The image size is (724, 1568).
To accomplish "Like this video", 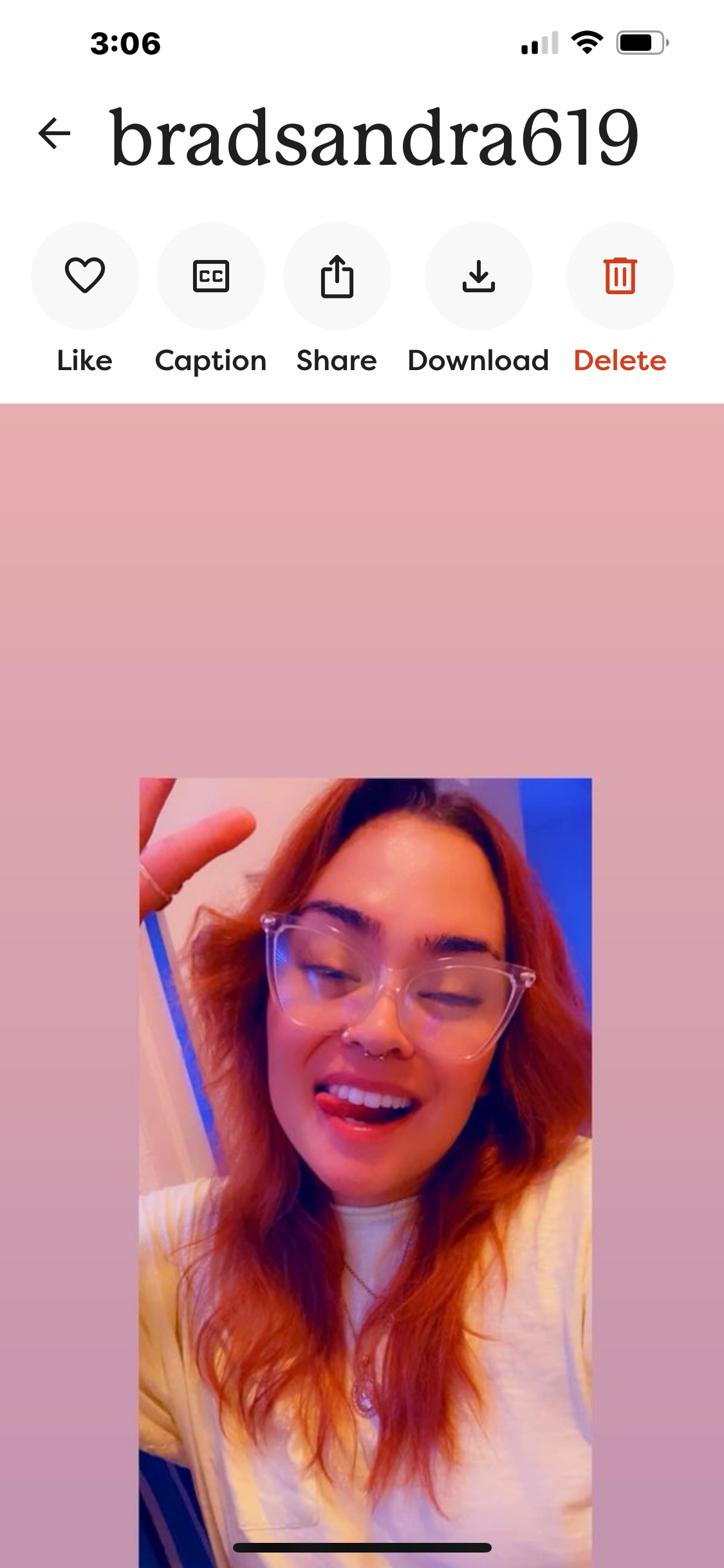I will tap(84, 276).
